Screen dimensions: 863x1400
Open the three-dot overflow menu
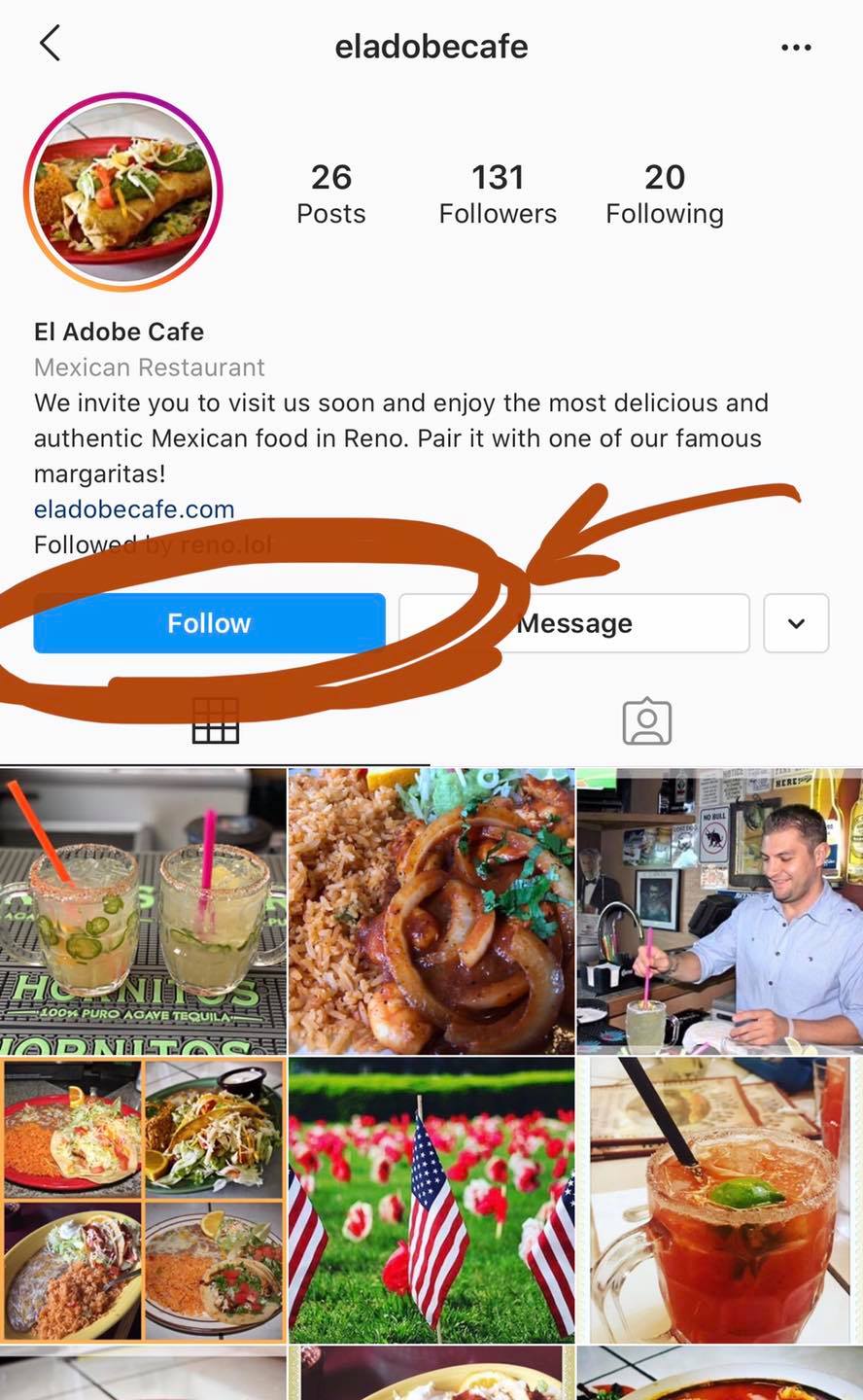point(796,47)
